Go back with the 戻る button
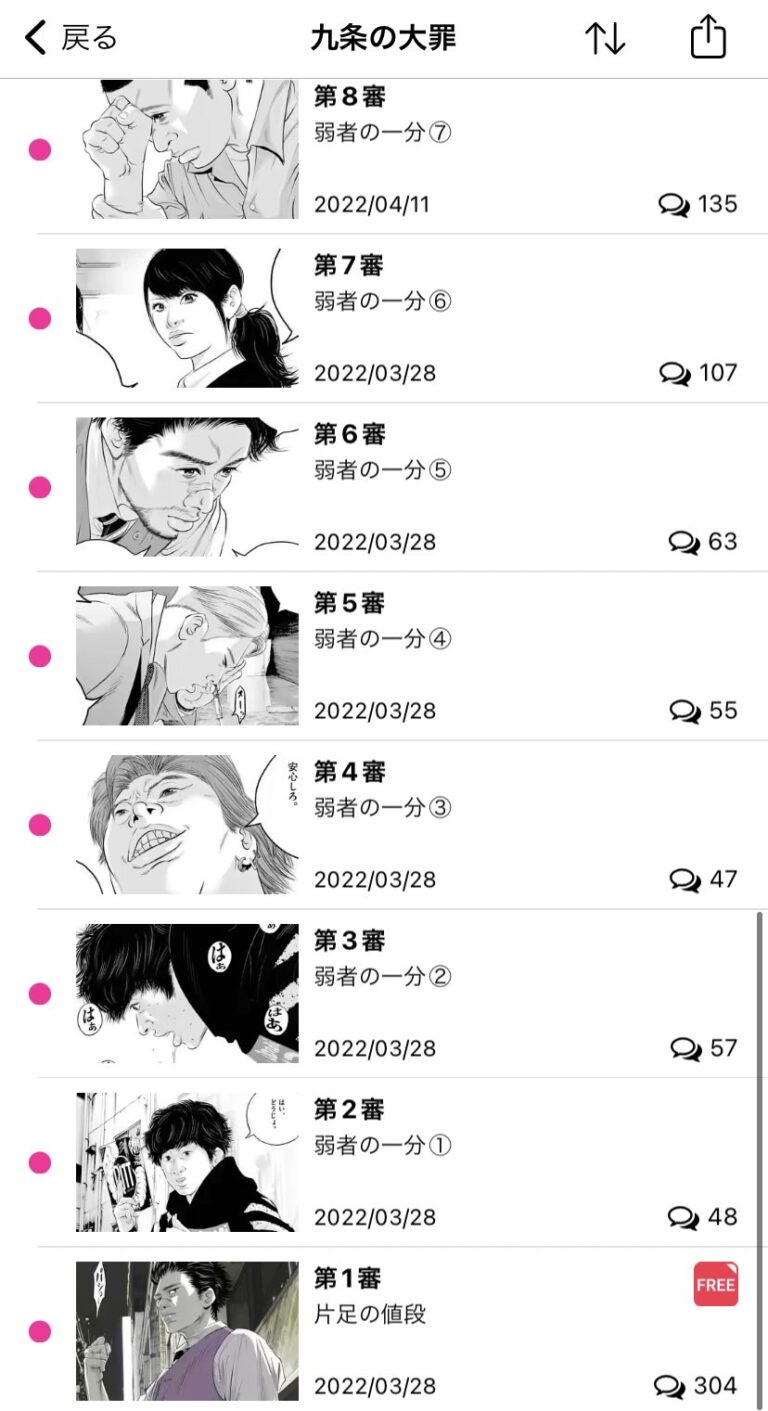 [70, 39]
